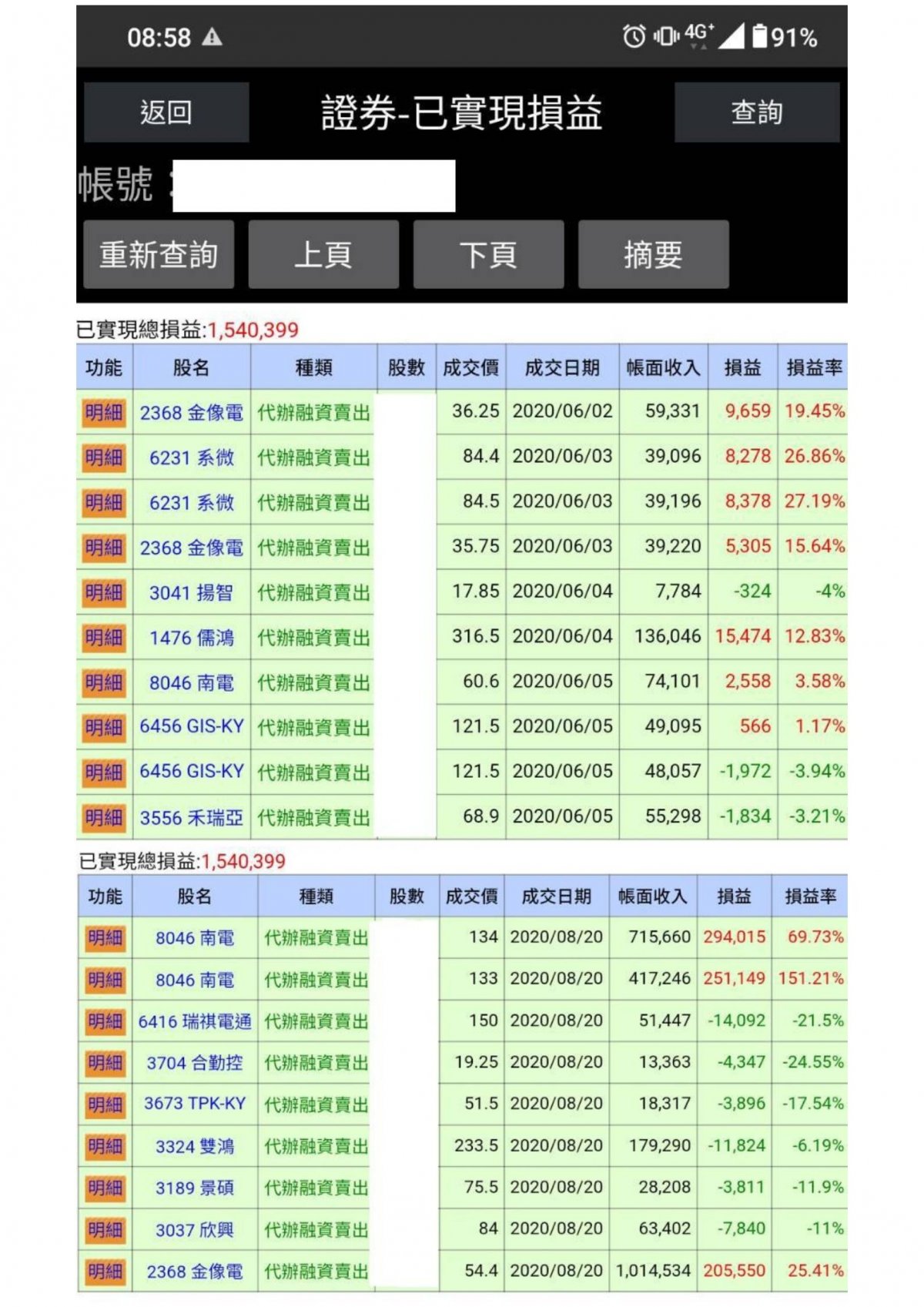View 明細 for 8046 南電 sold at 134
The width and height of the screenshot is (924, 1307).
point(105,937)
